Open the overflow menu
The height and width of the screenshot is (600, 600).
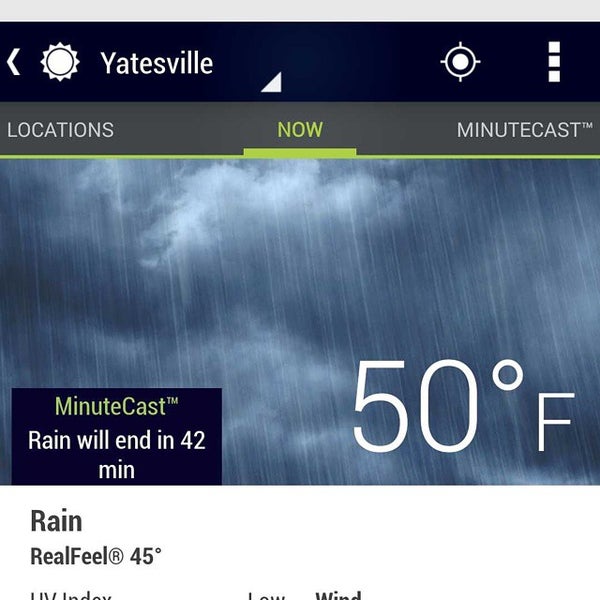pos(554,63)
